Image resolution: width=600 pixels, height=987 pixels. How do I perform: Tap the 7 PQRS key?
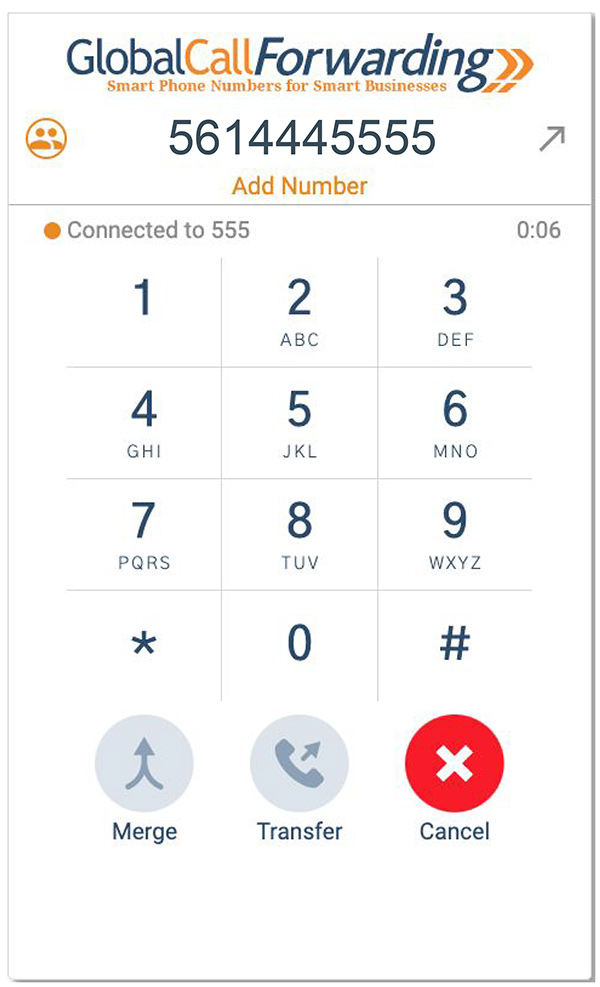click(x=144, y=534)
